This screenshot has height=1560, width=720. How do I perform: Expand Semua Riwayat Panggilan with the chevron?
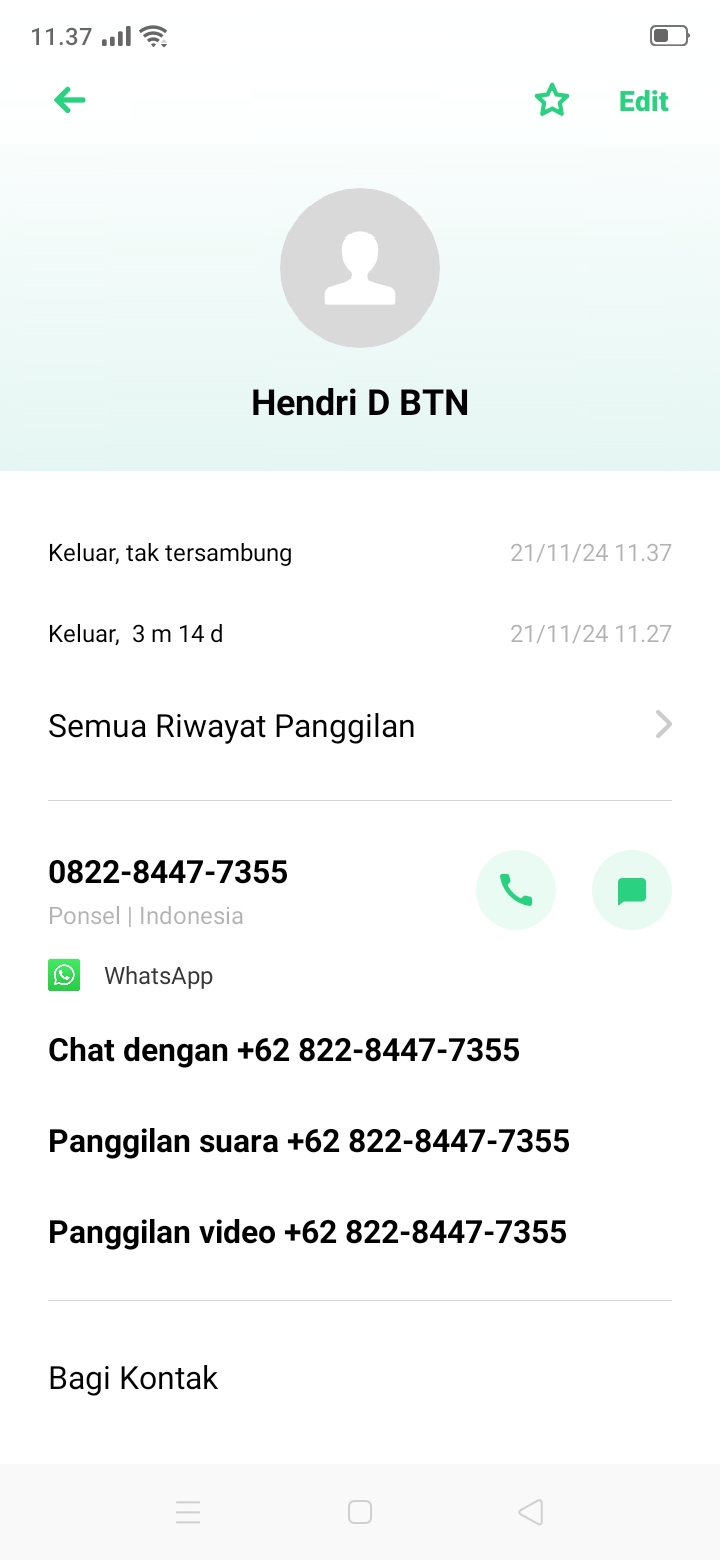pyautogui.click(x=662, y=724)
